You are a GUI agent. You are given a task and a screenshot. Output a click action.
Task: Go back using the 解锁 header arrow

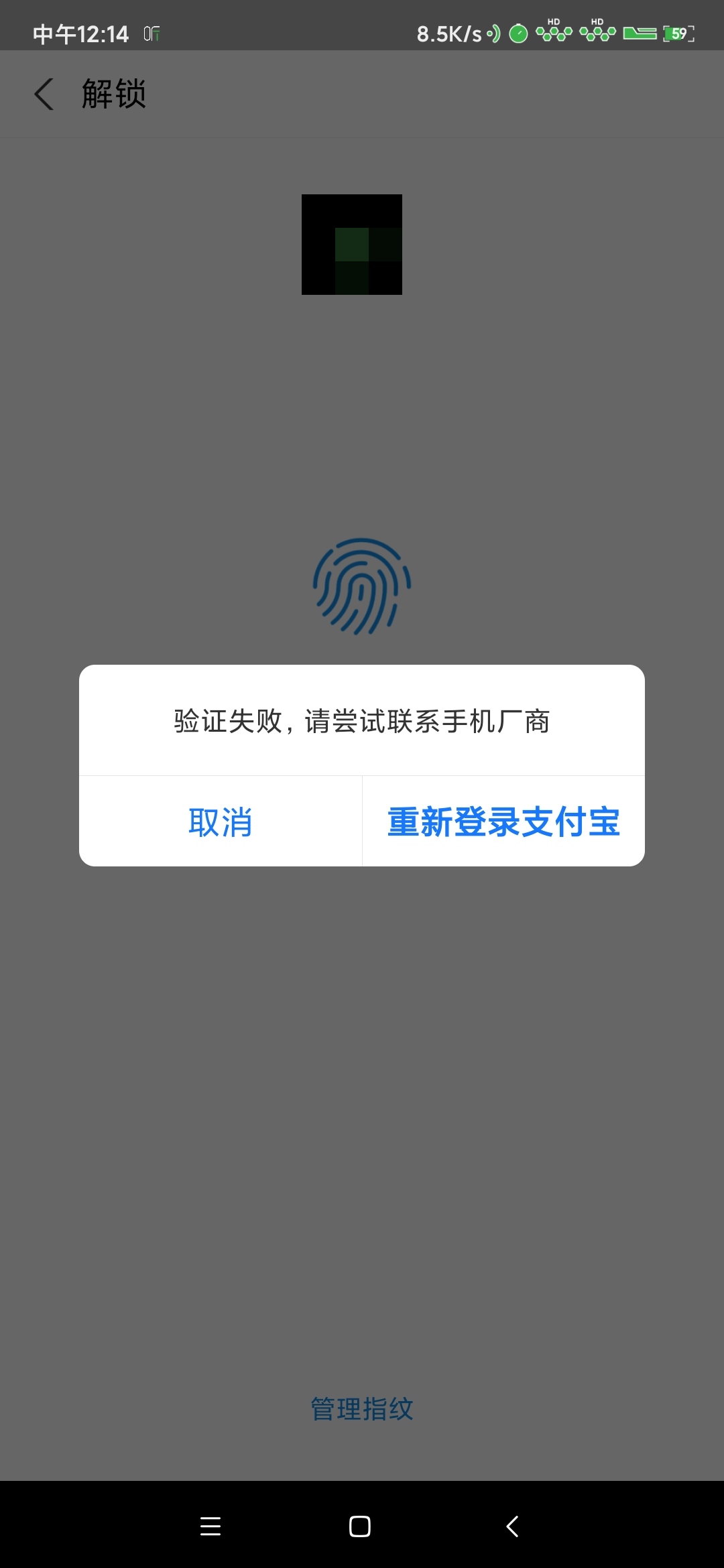(x=44, y=94)
